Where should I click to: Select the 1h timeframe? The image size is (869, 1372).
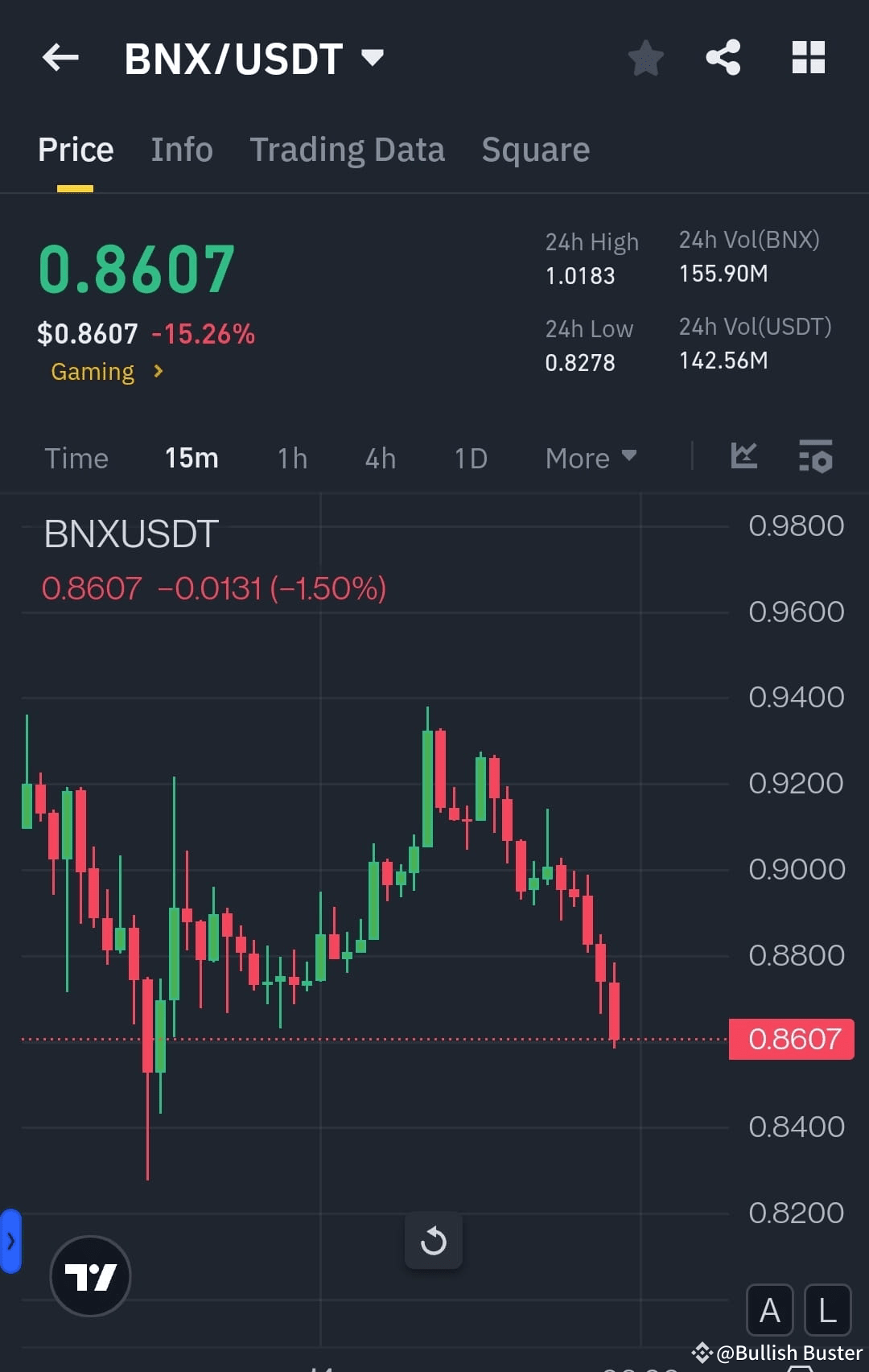pos(291,457)
